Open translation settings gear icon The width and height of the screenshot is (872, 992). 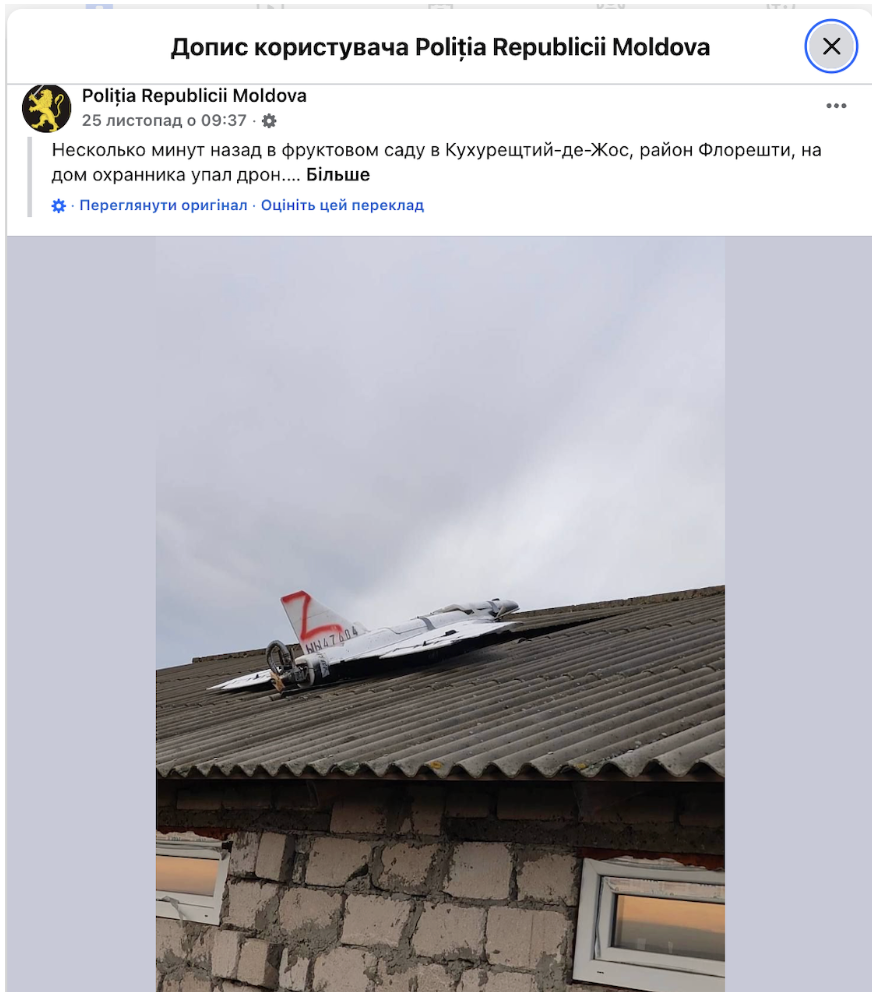coord(59,206)
